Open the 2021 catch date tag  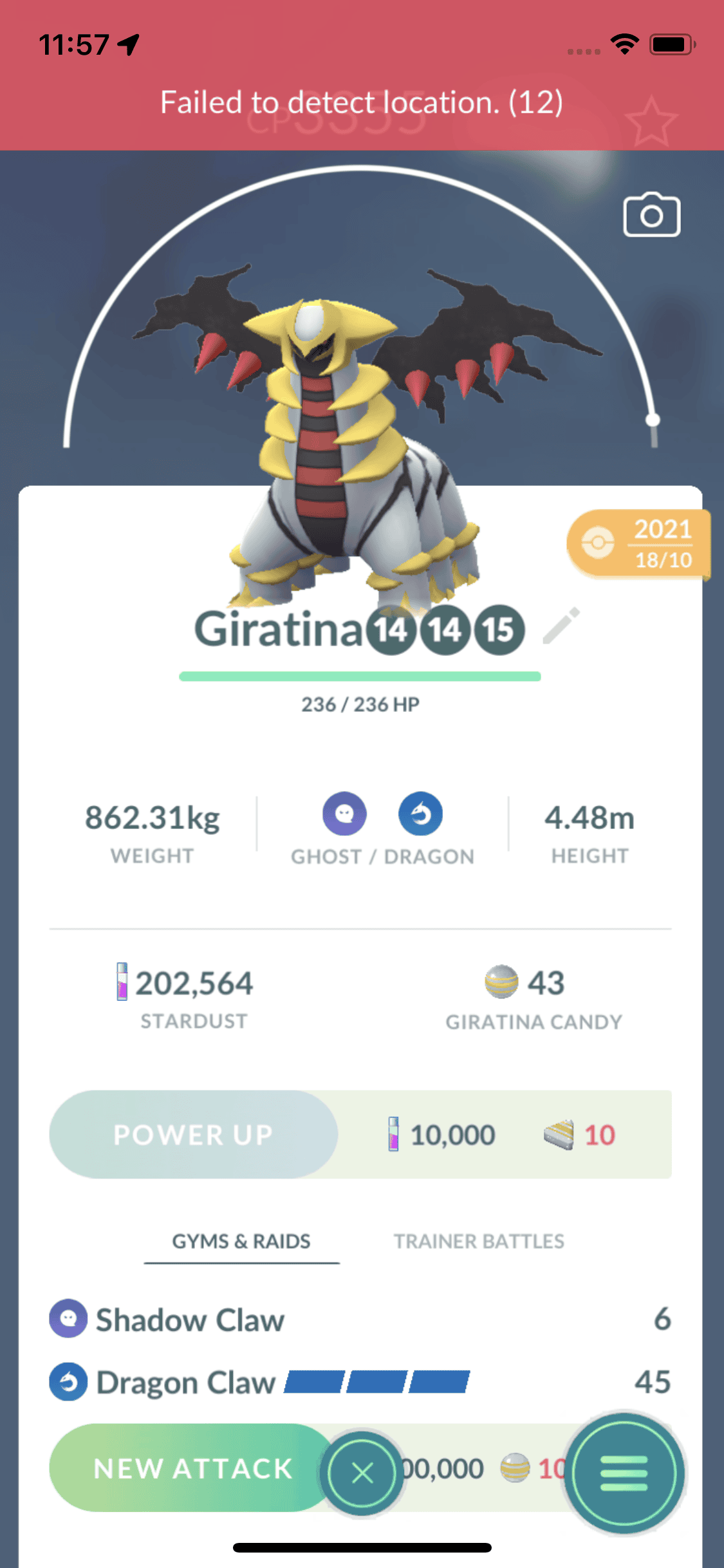pyautogui.click(x=638, y=544)
